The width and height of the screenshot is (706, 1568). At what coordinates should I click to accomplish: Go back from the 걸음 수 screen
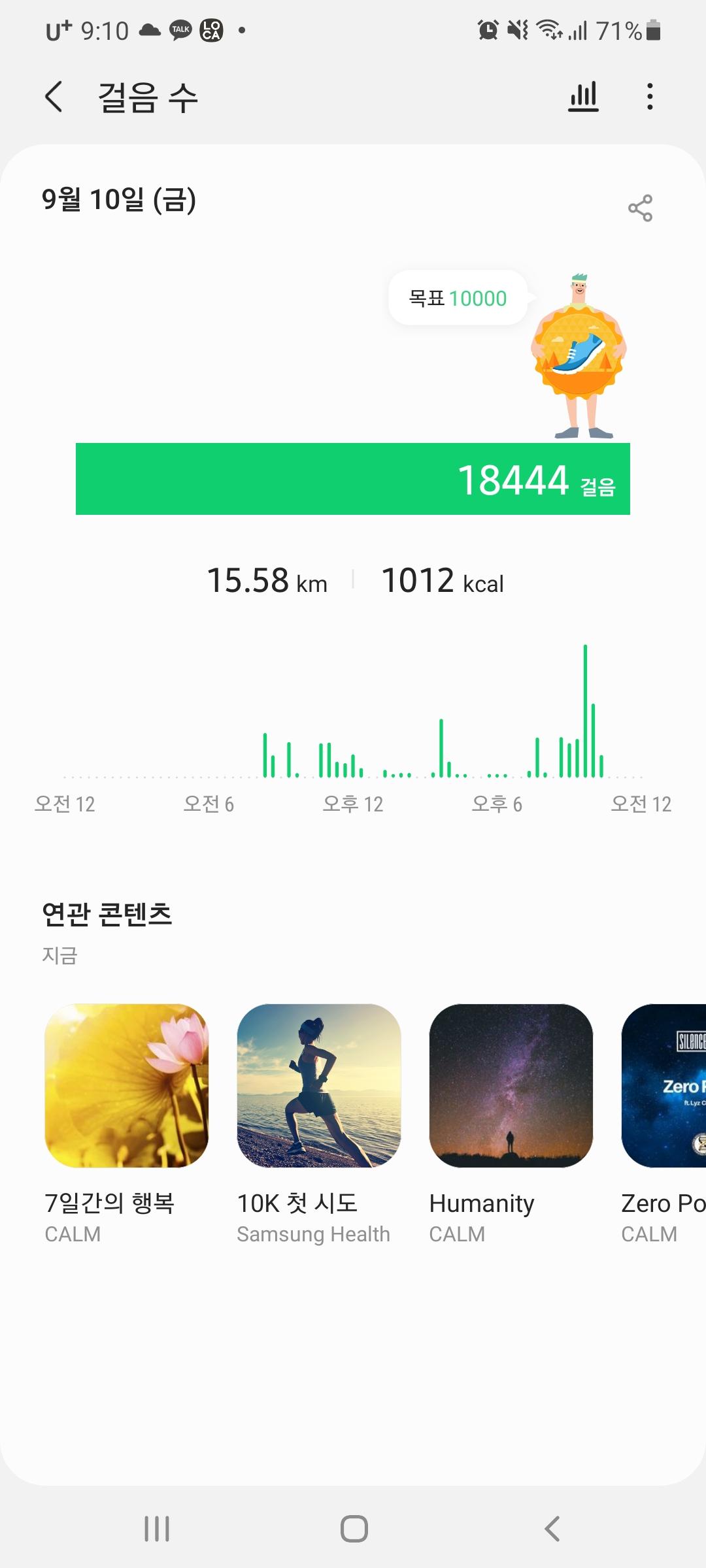[x=54, y=97]
